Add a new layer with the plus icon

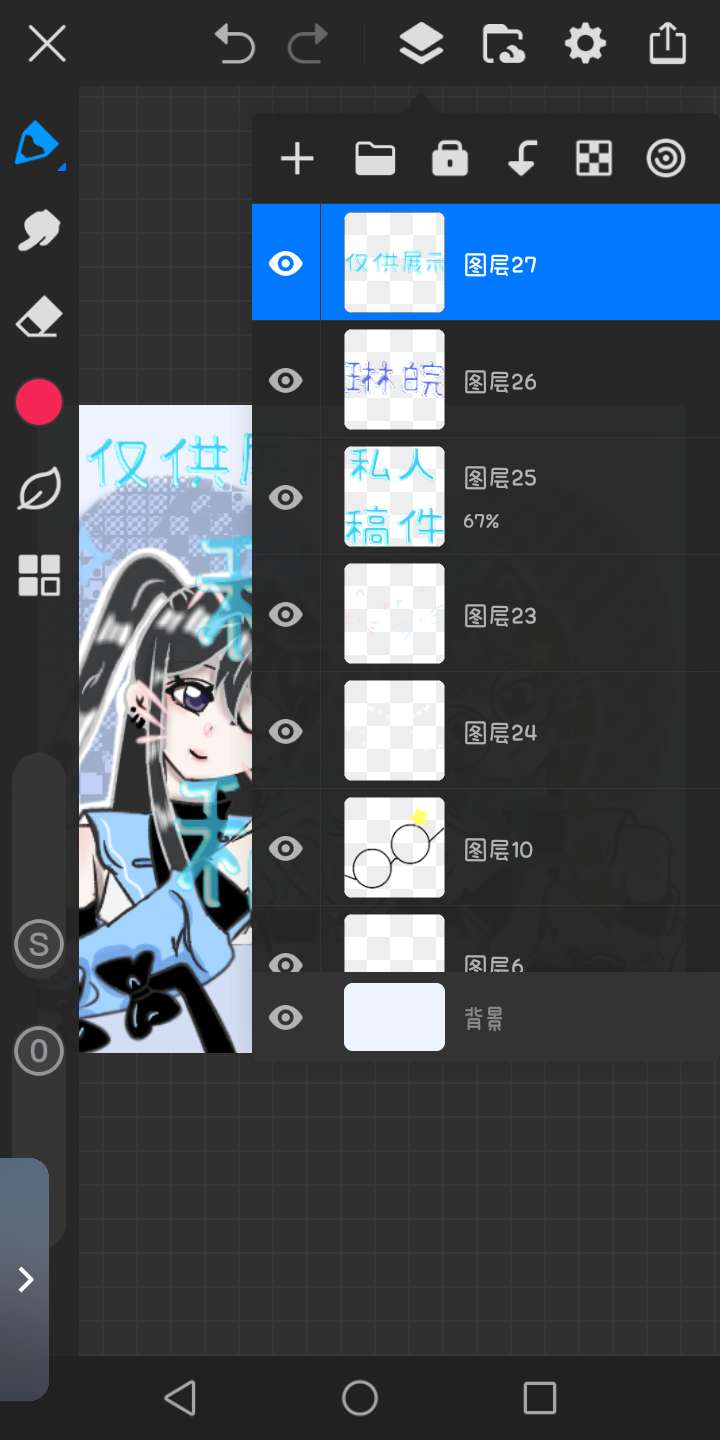pyautogui.click(x=297, y=159)
